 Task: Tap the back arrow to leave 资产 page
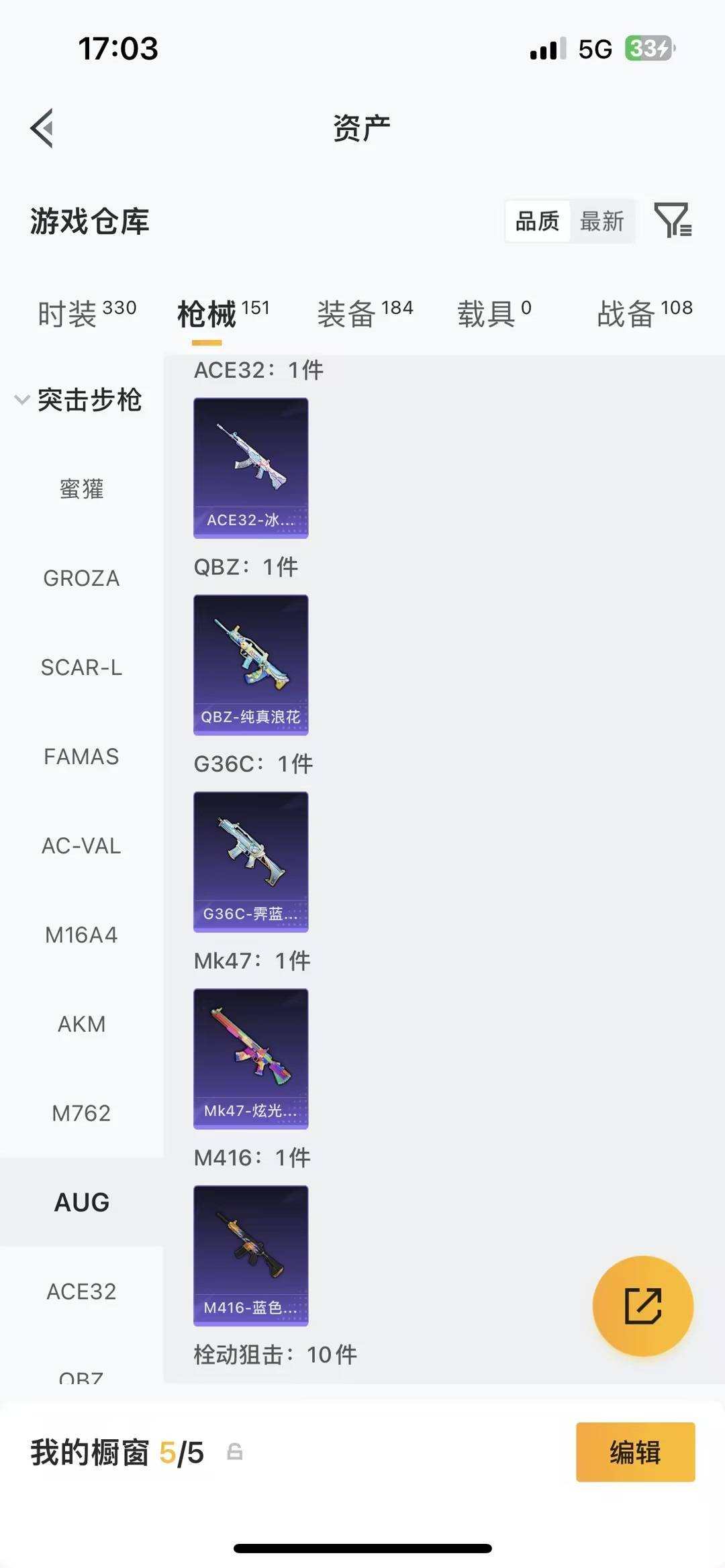(43, 129)
